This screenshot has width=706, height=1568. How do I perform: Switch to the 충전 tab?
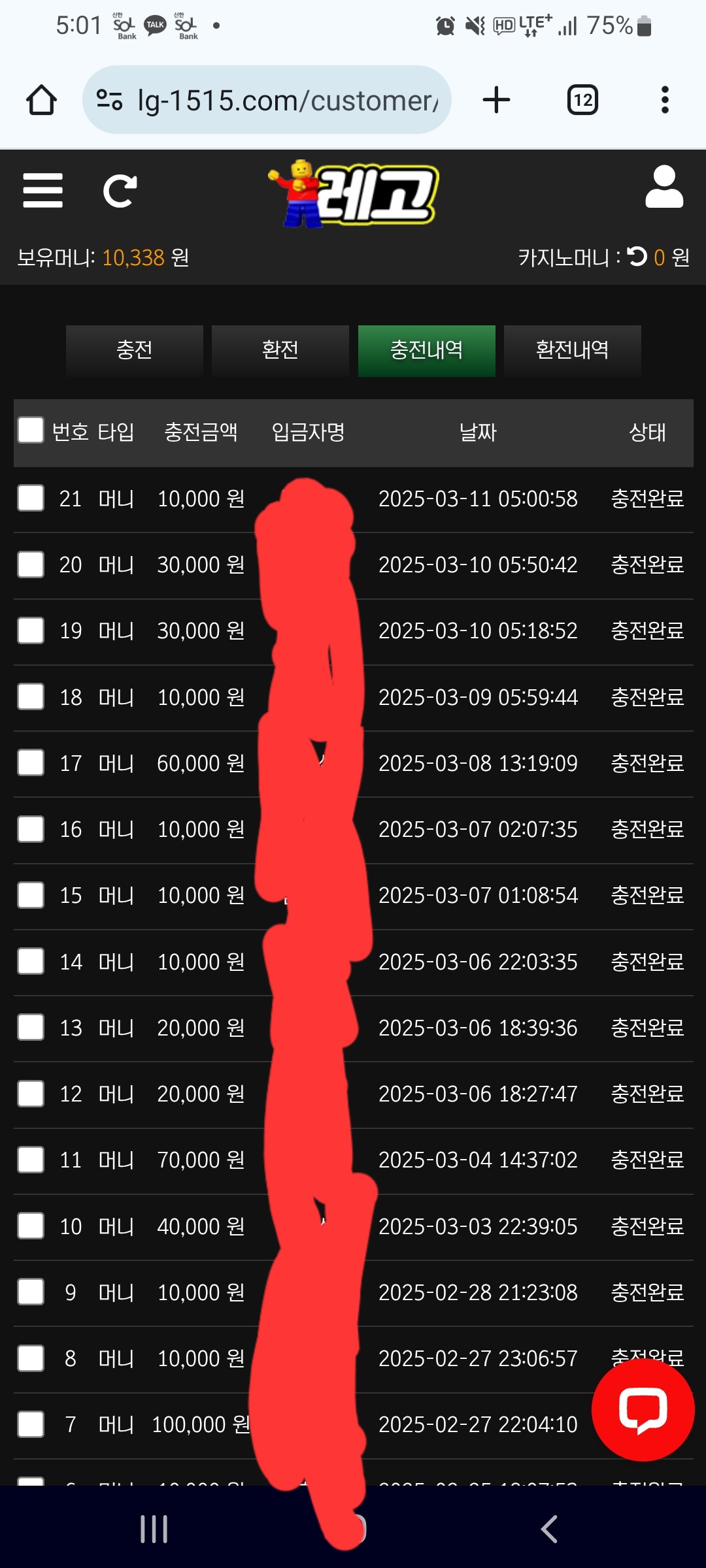(134, 350)
